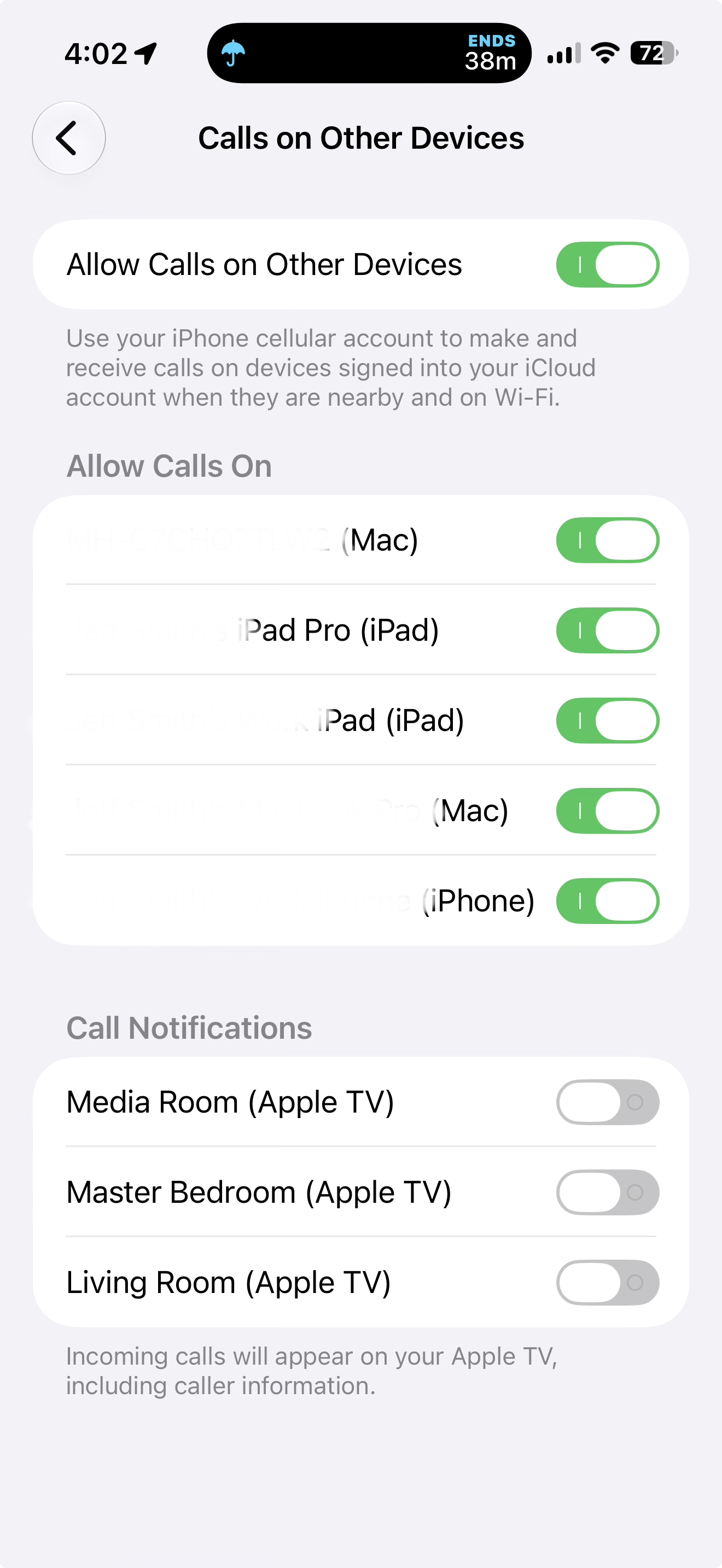Viewport: 722px width, 1568px height.
Task: Turn on Master Bedroom Apple TV notifications
Action: tap(607, 1192)
